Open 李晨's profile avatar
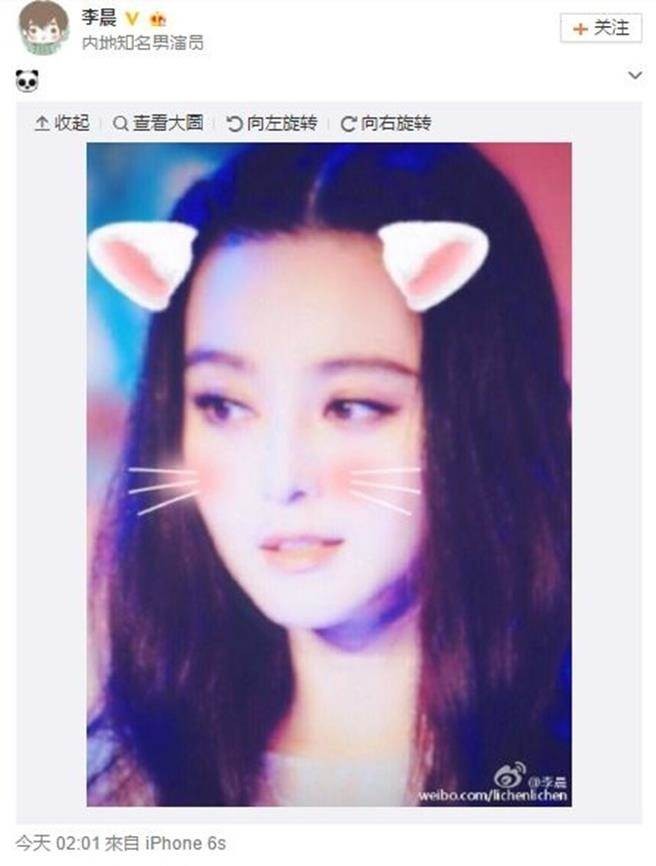 tap(43, 27)
